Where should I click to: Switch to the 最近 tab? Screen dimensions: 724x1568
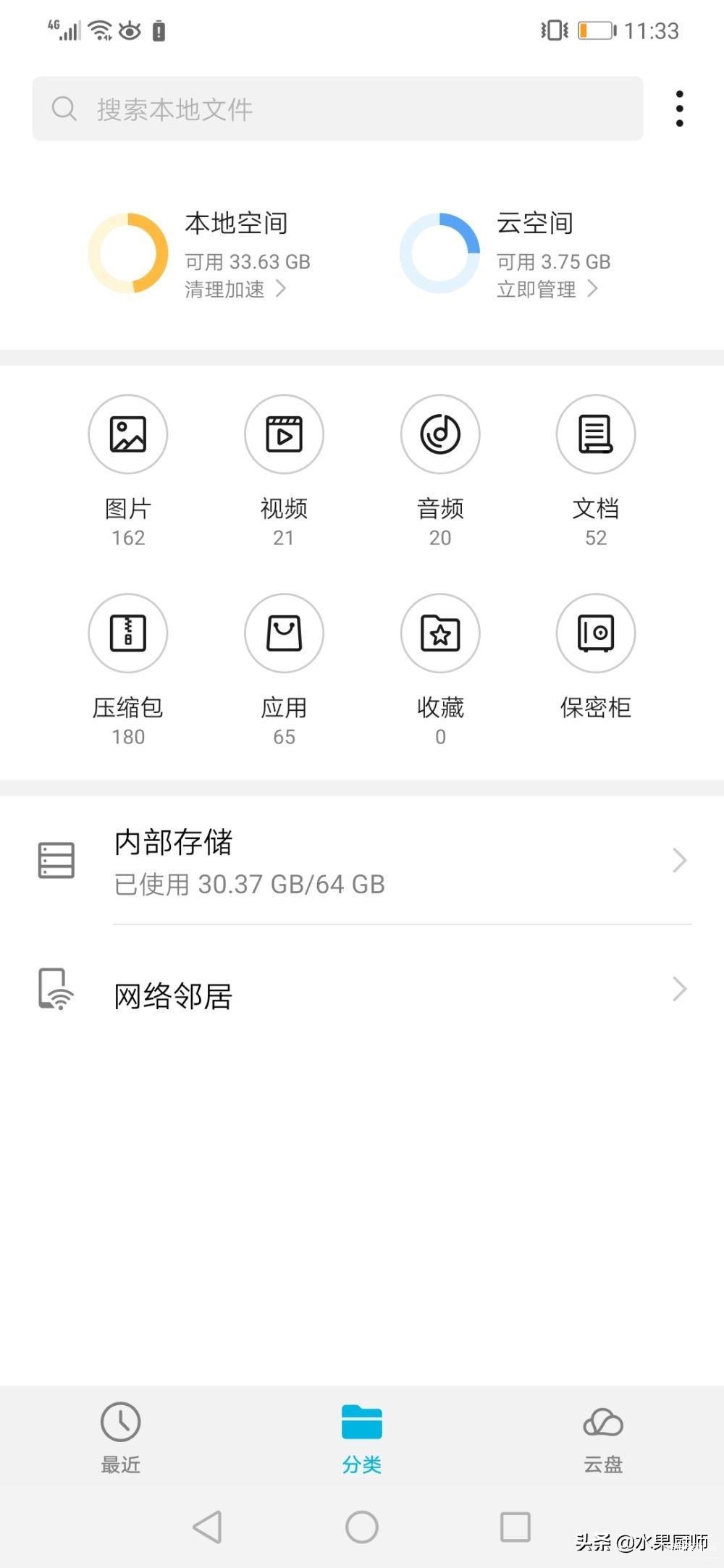[x=120, y=1438]
